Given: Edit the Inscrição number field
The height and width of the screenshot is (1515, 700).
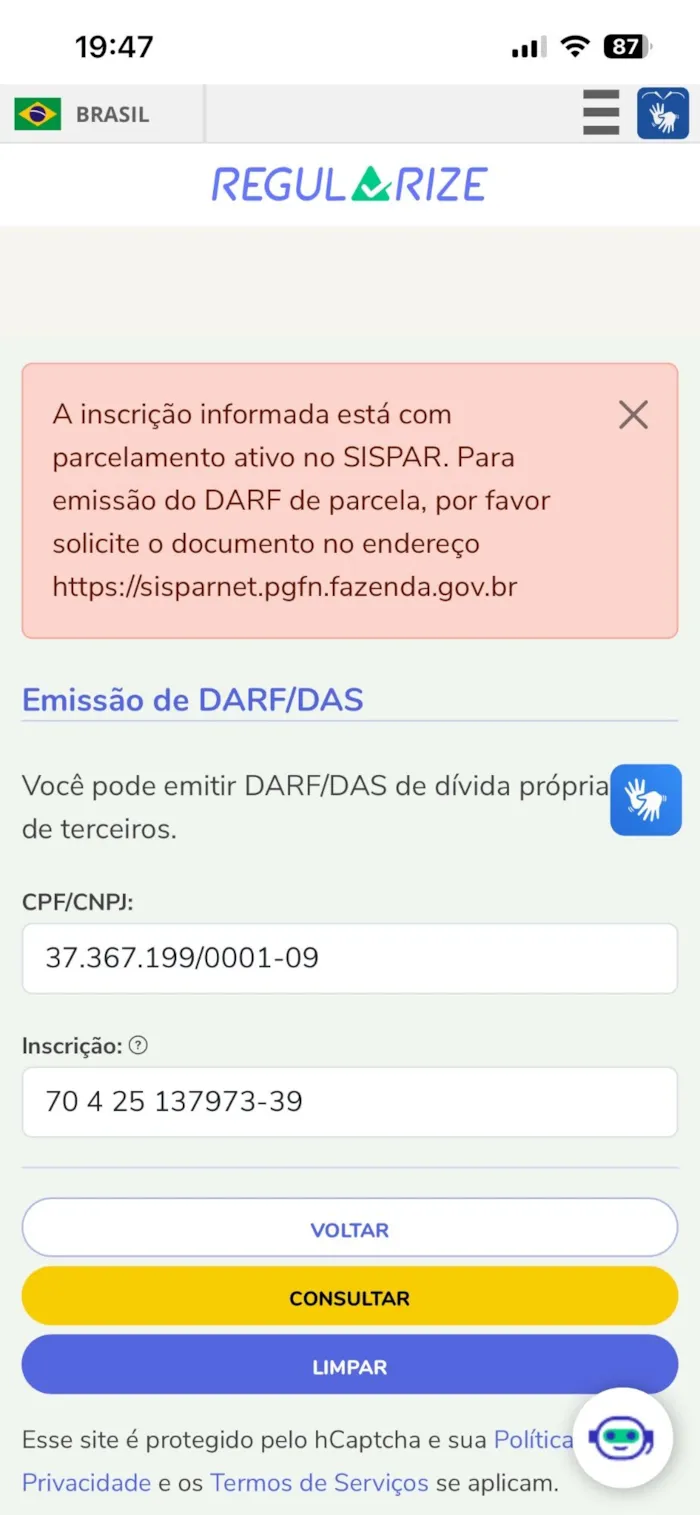Looking at the screenshot, I should tap(350, 1102).
